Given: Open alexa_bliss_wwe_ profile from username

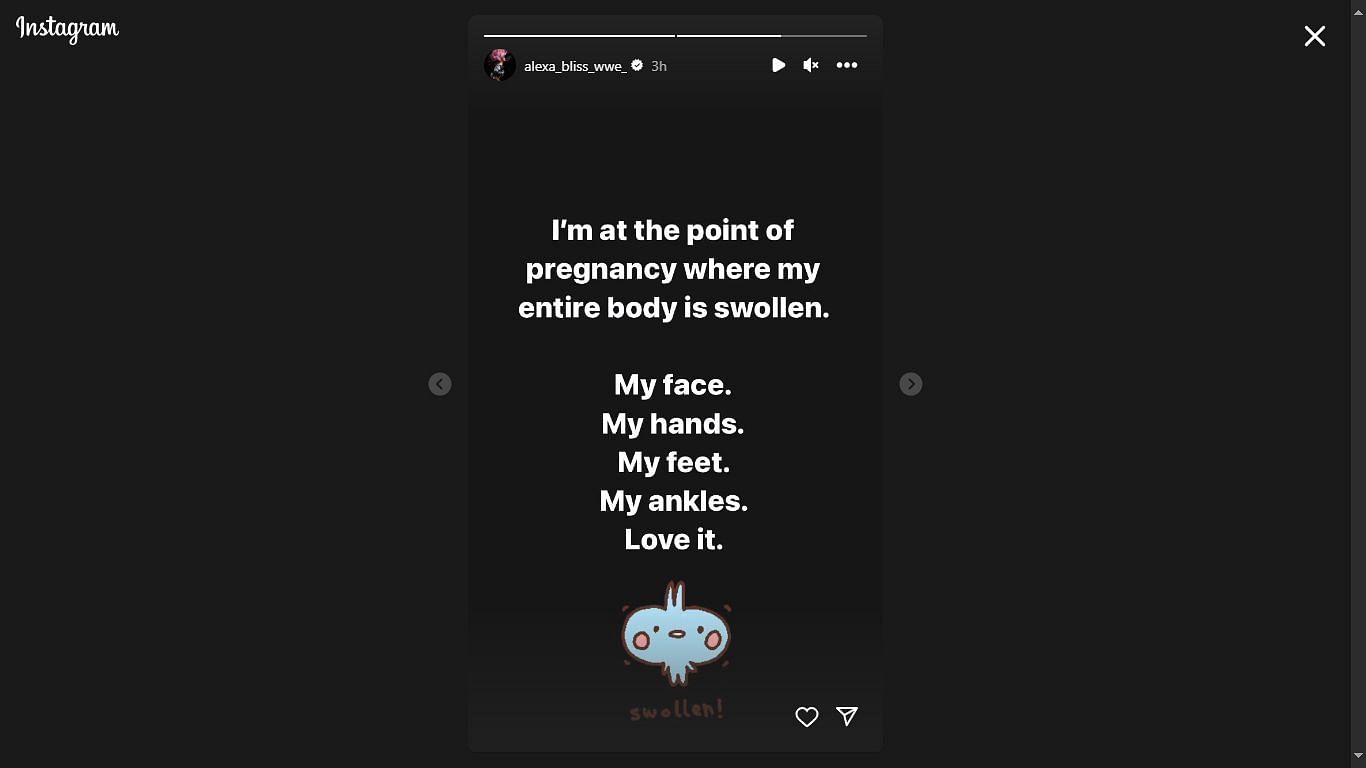Looking at the screenshot, I should [x=575, y=66].
